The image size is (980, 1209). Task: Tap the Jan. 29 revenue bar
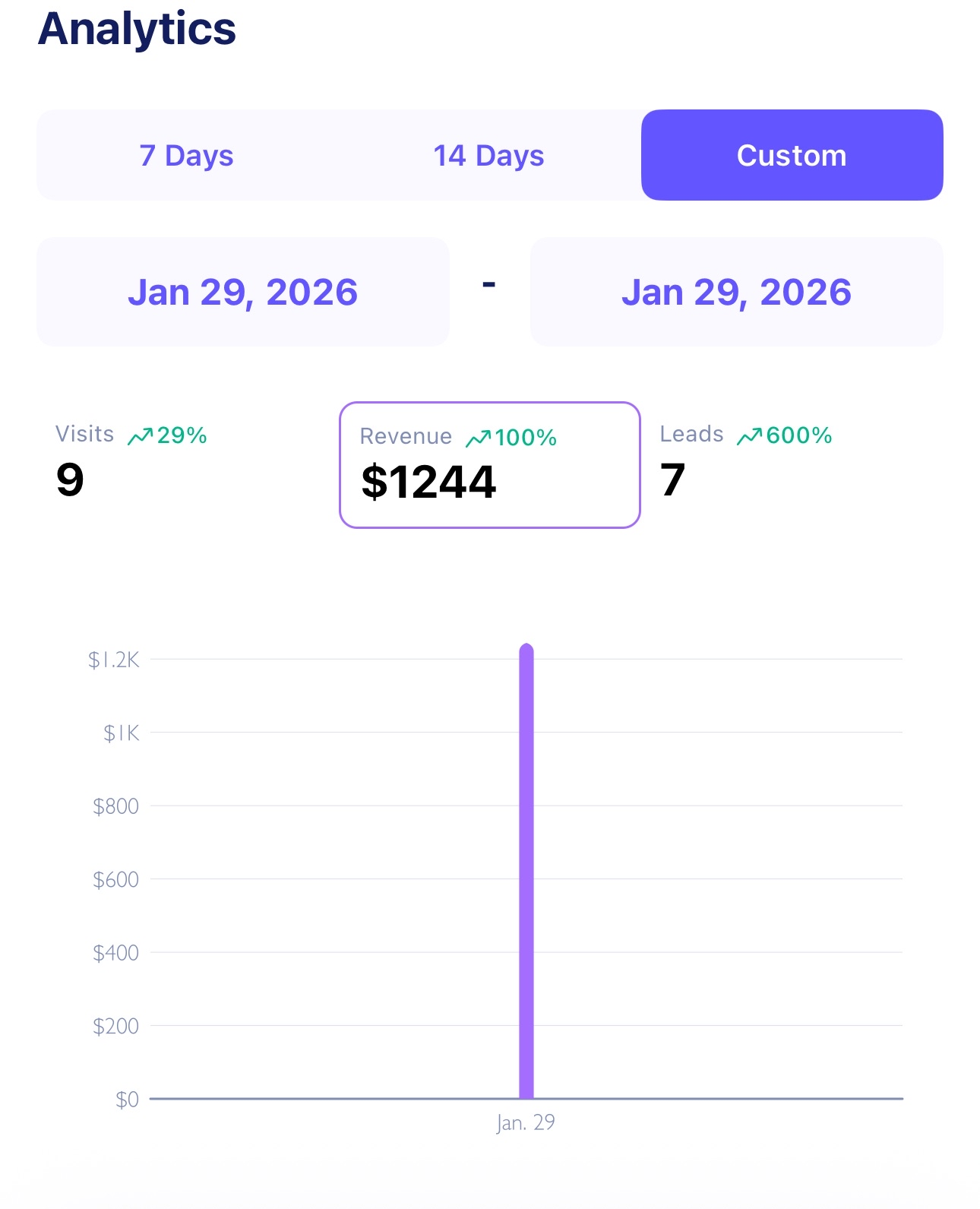pos(526,874)
